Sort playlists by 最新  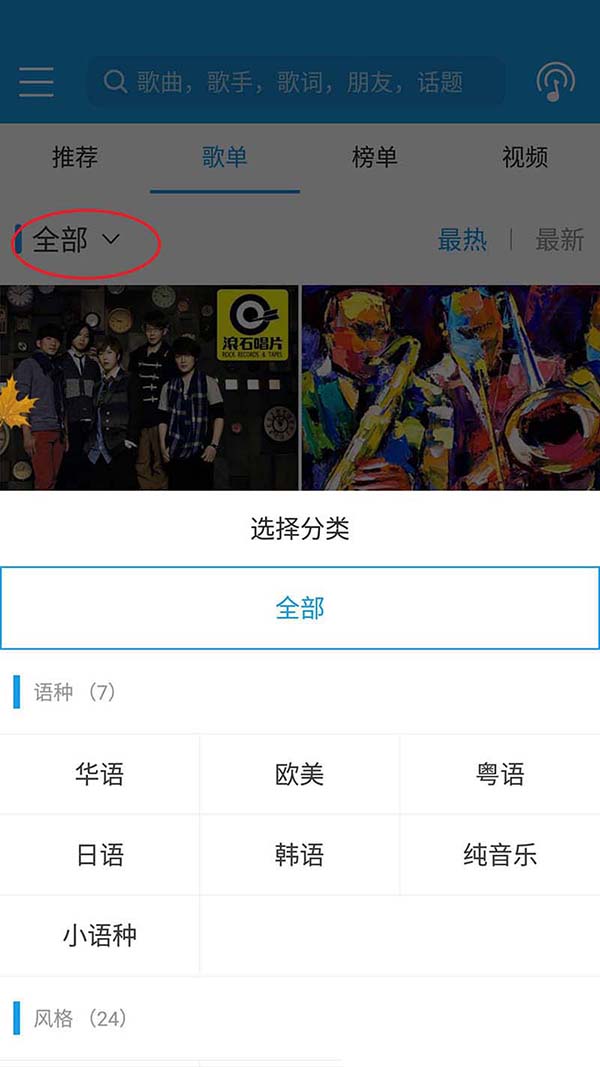(559, 240)
